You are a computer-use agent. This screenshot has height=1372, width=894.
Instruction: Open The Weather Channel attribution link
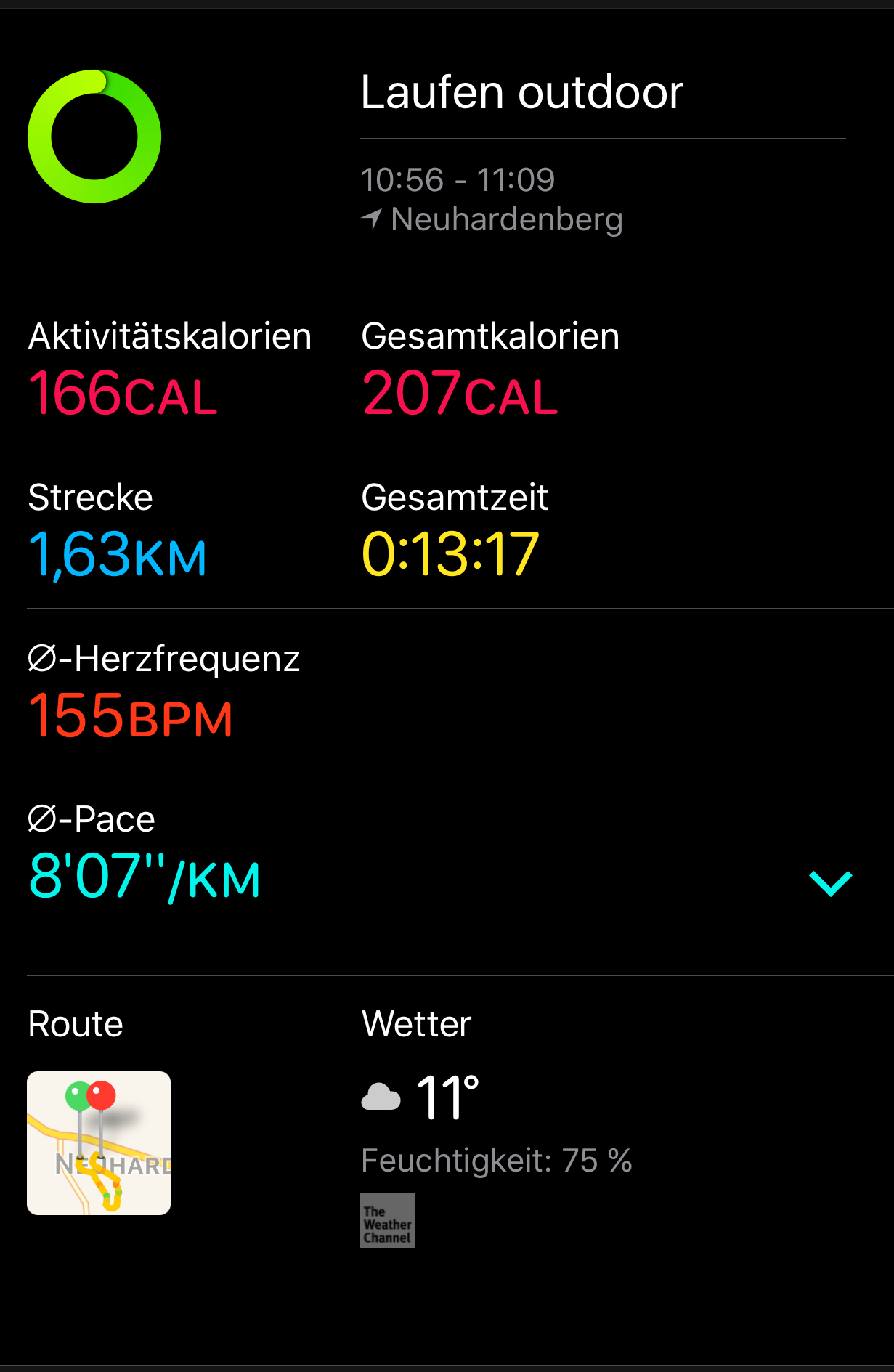(387, 1221)
